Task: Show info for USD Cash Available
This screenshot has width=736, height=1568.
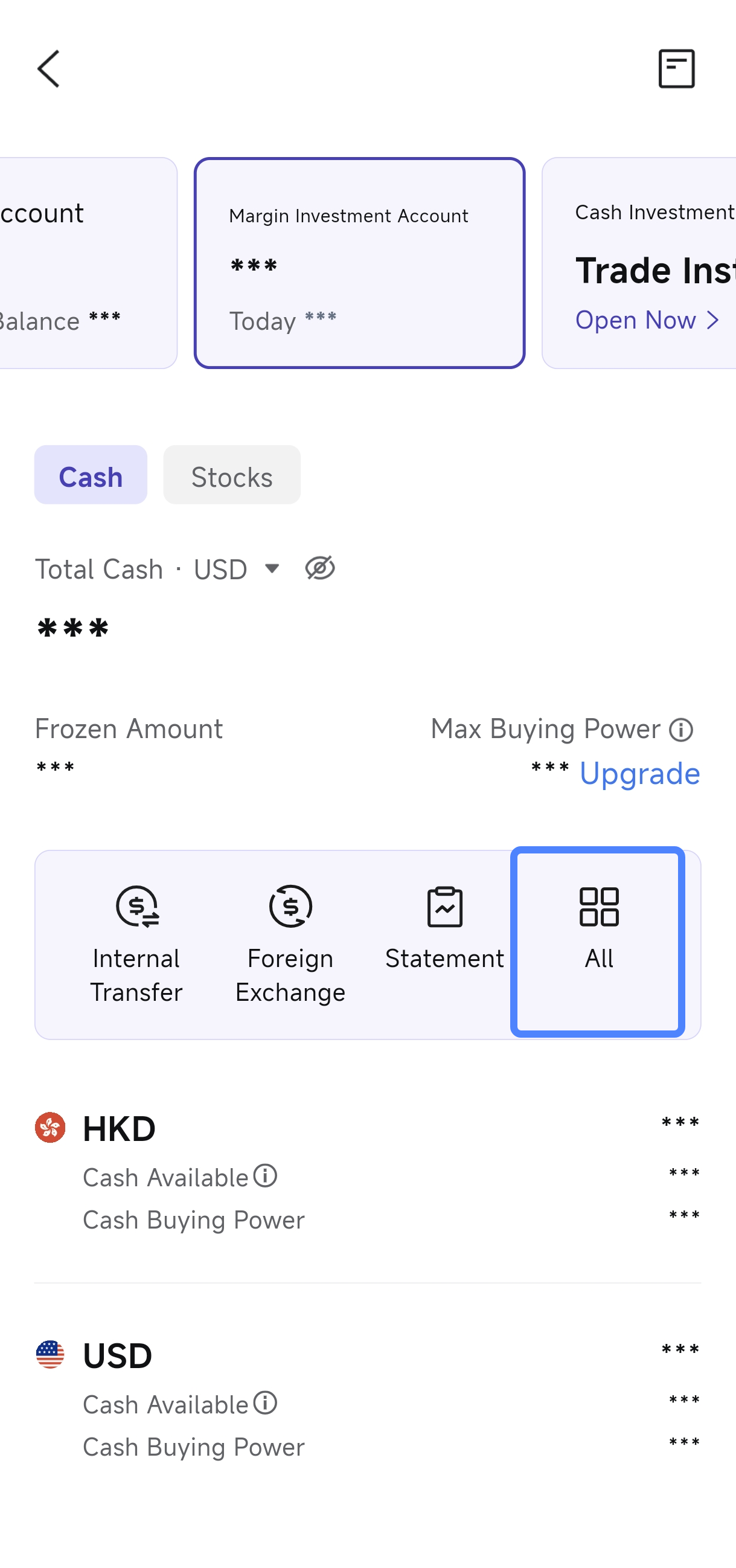Action: (265, 1403)
